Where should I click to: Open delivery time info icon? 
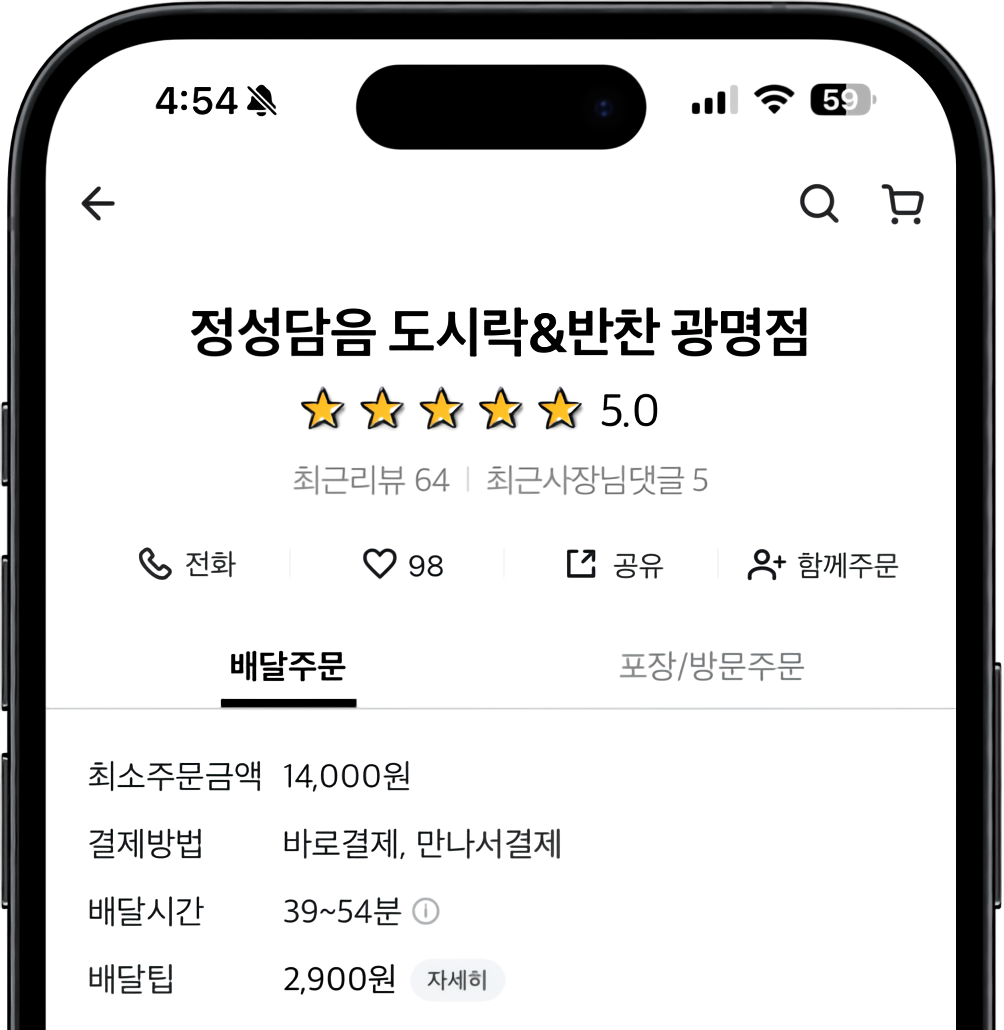coord(426,912)
